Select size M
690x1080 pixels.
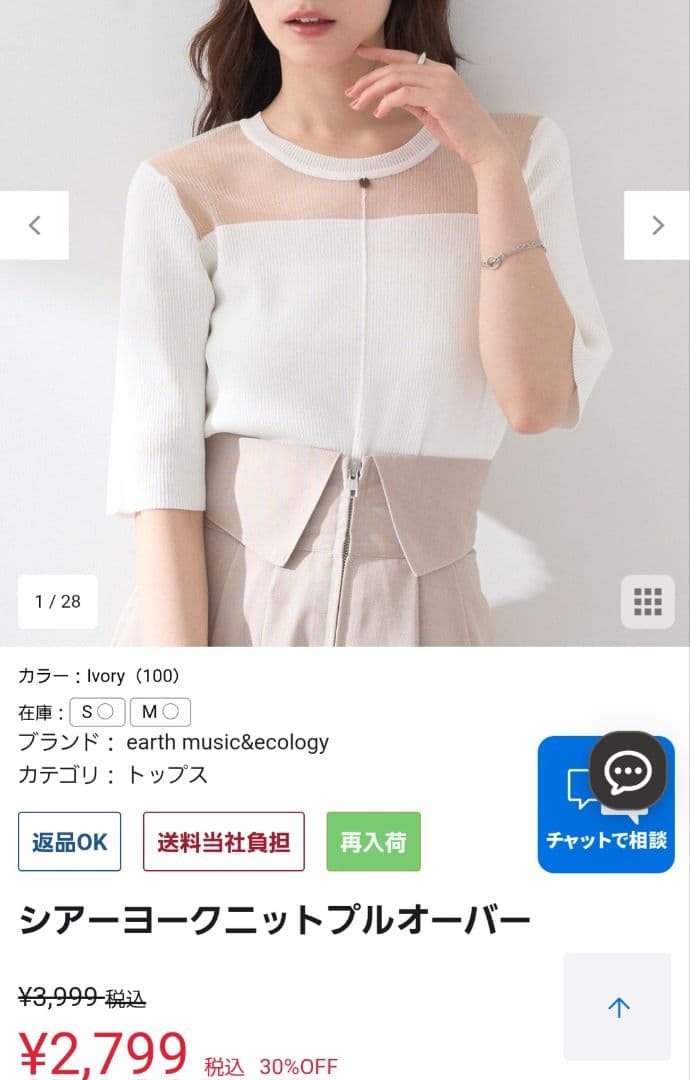pyautogui.click(x=160, y=712)
